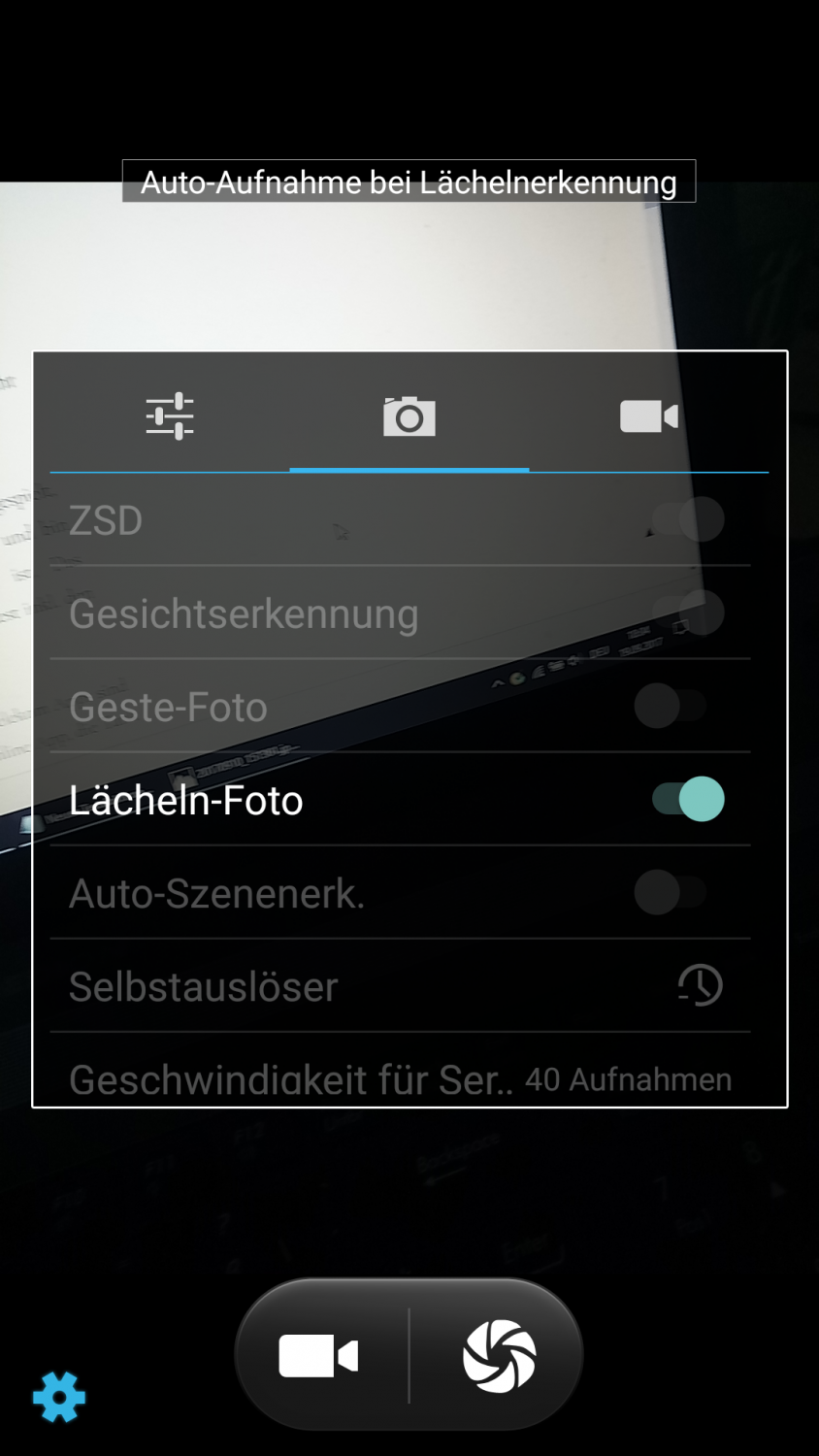Enable Auto-Szenenerk. switch
819x1456 pixels.
click(x=671, y=893)
